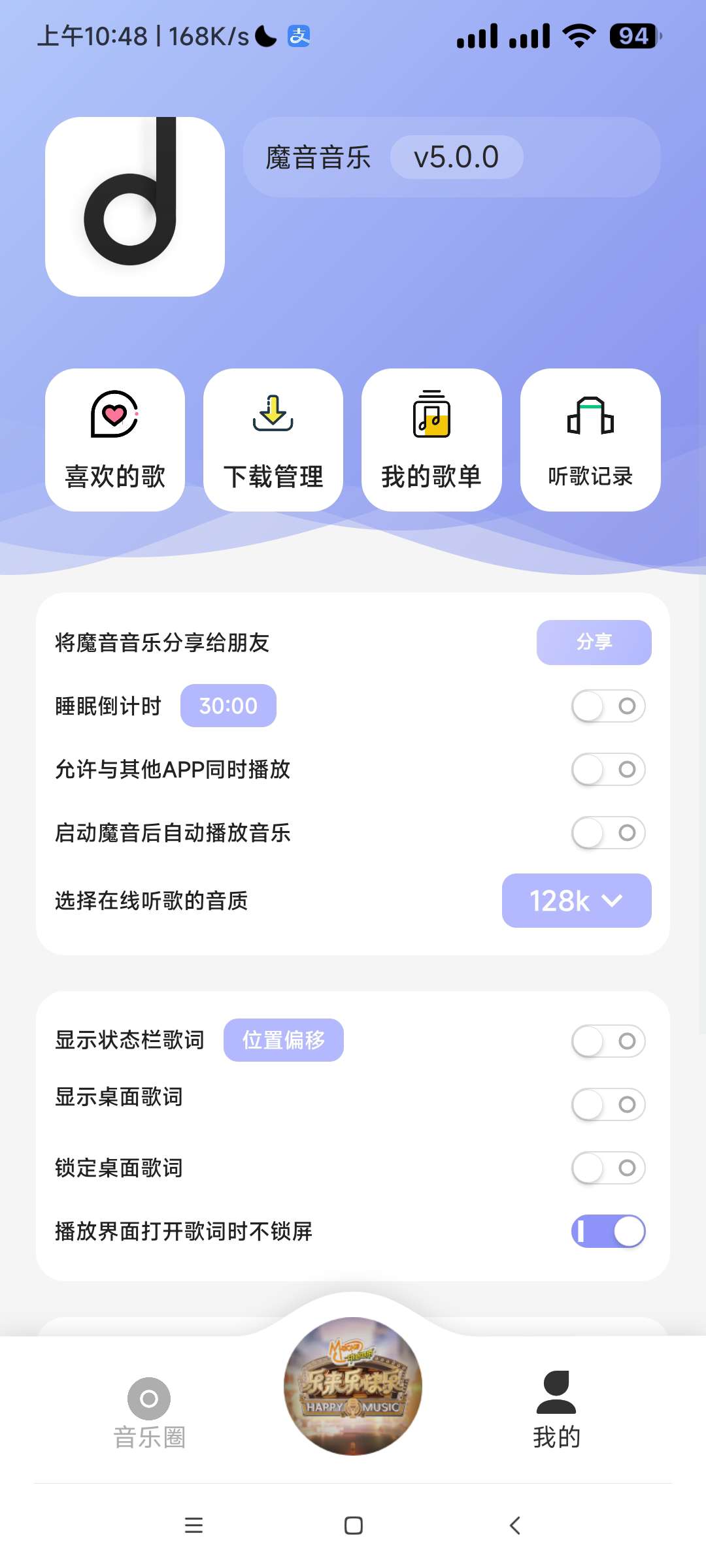Open the recent apps menu
The image size is (706, 1568).
193,1526
